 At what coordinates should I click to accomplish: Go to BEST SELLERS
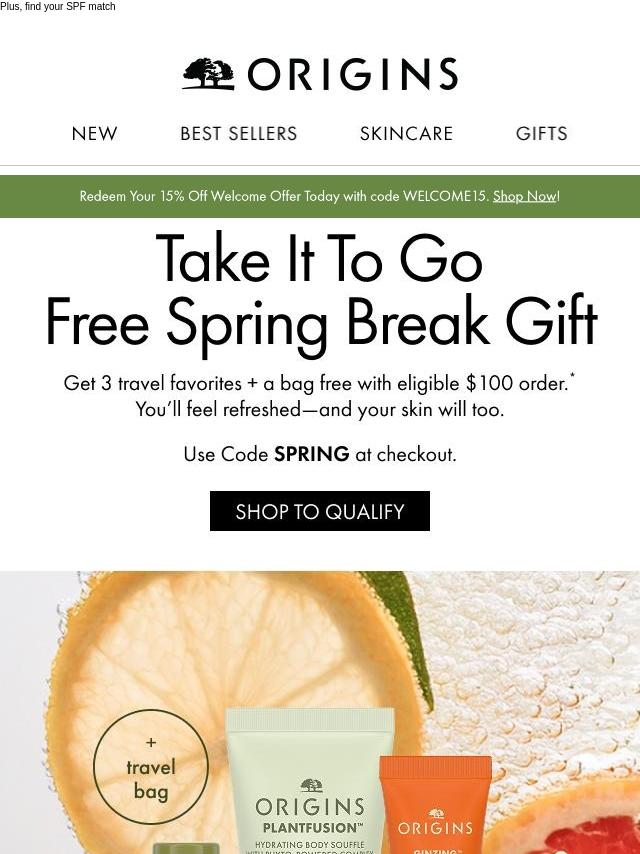click(238, 134)
